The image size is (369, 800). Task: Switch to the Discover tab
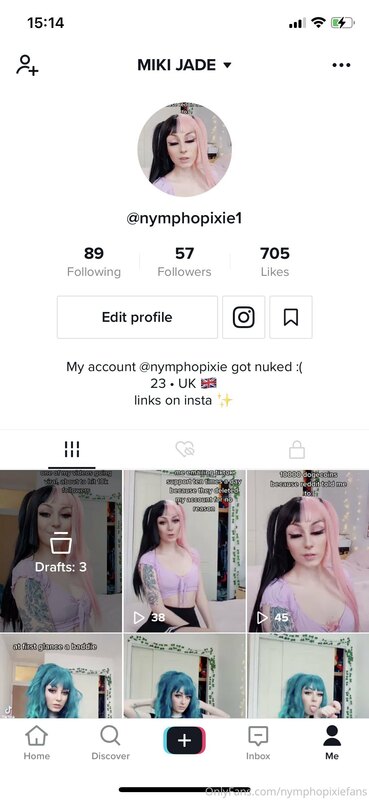(110, 743)
